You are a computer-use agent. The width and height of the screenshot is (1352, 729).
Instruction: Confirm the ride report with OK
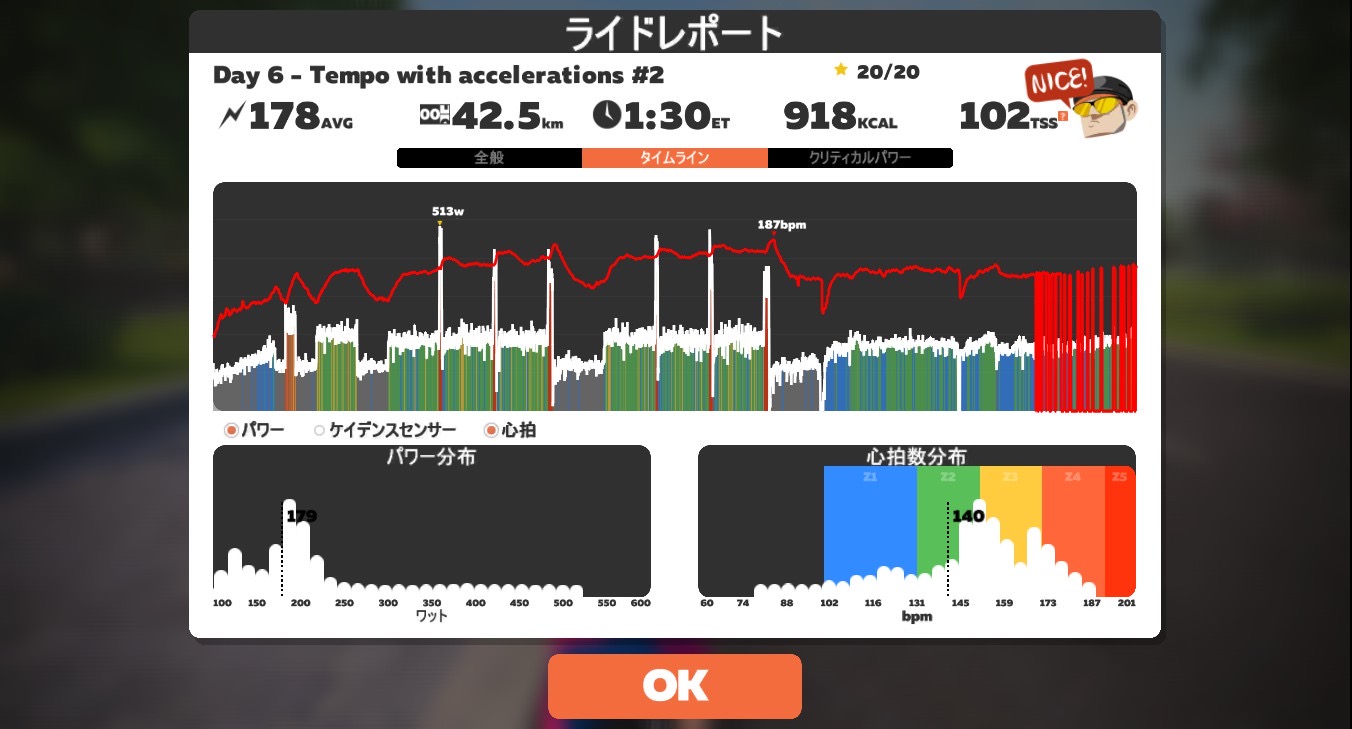675,686
